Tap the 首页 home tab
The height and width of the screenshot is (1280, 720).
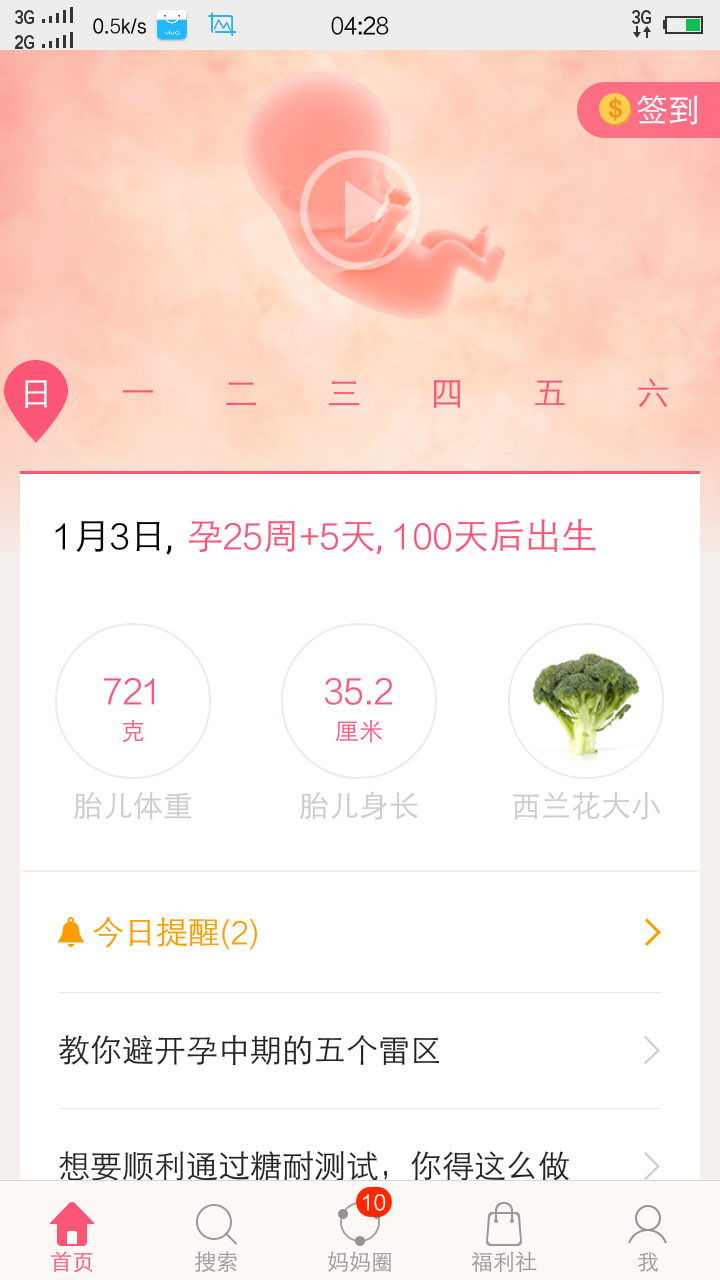click(x=72, y=1238)
